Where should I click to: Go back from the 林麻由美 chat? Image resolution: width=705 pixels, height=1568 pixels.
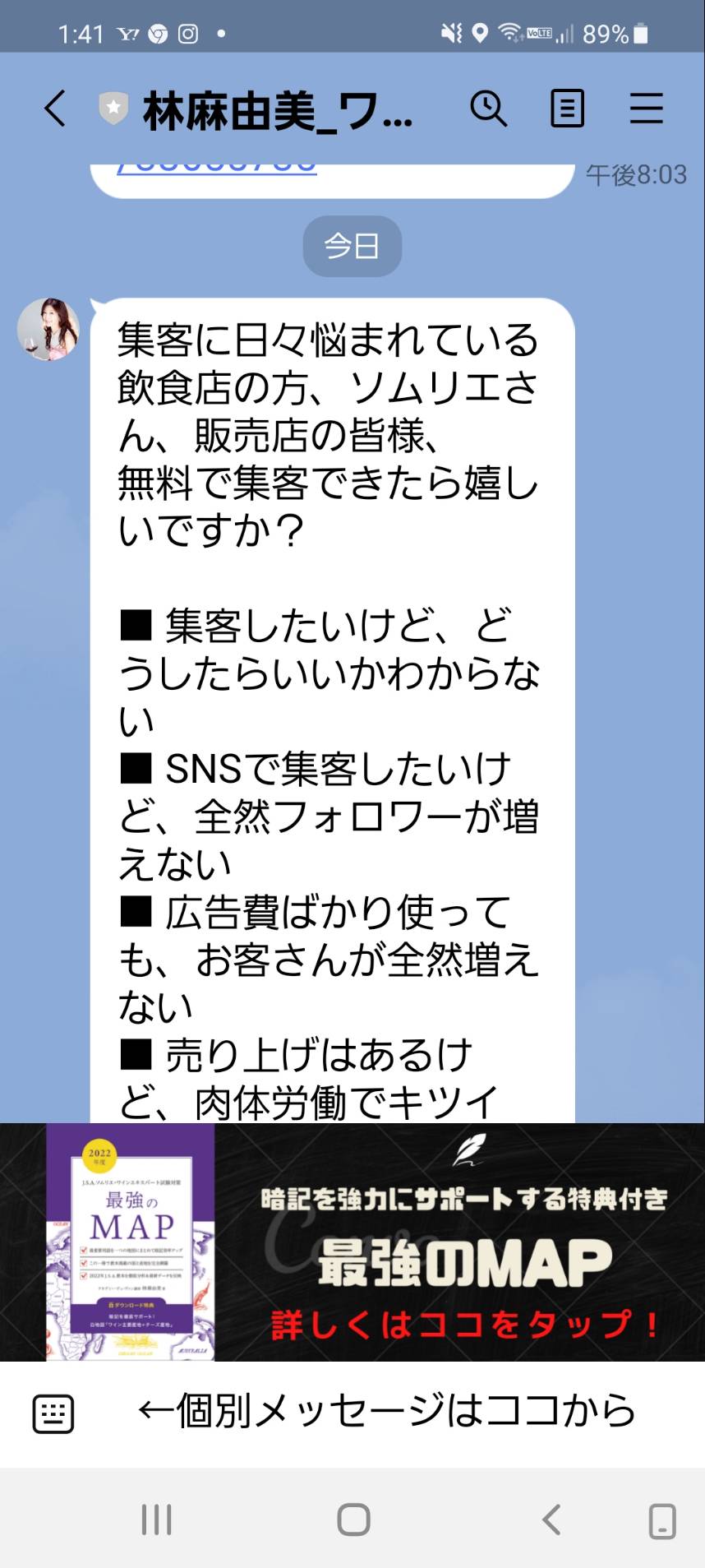(55, 109)
